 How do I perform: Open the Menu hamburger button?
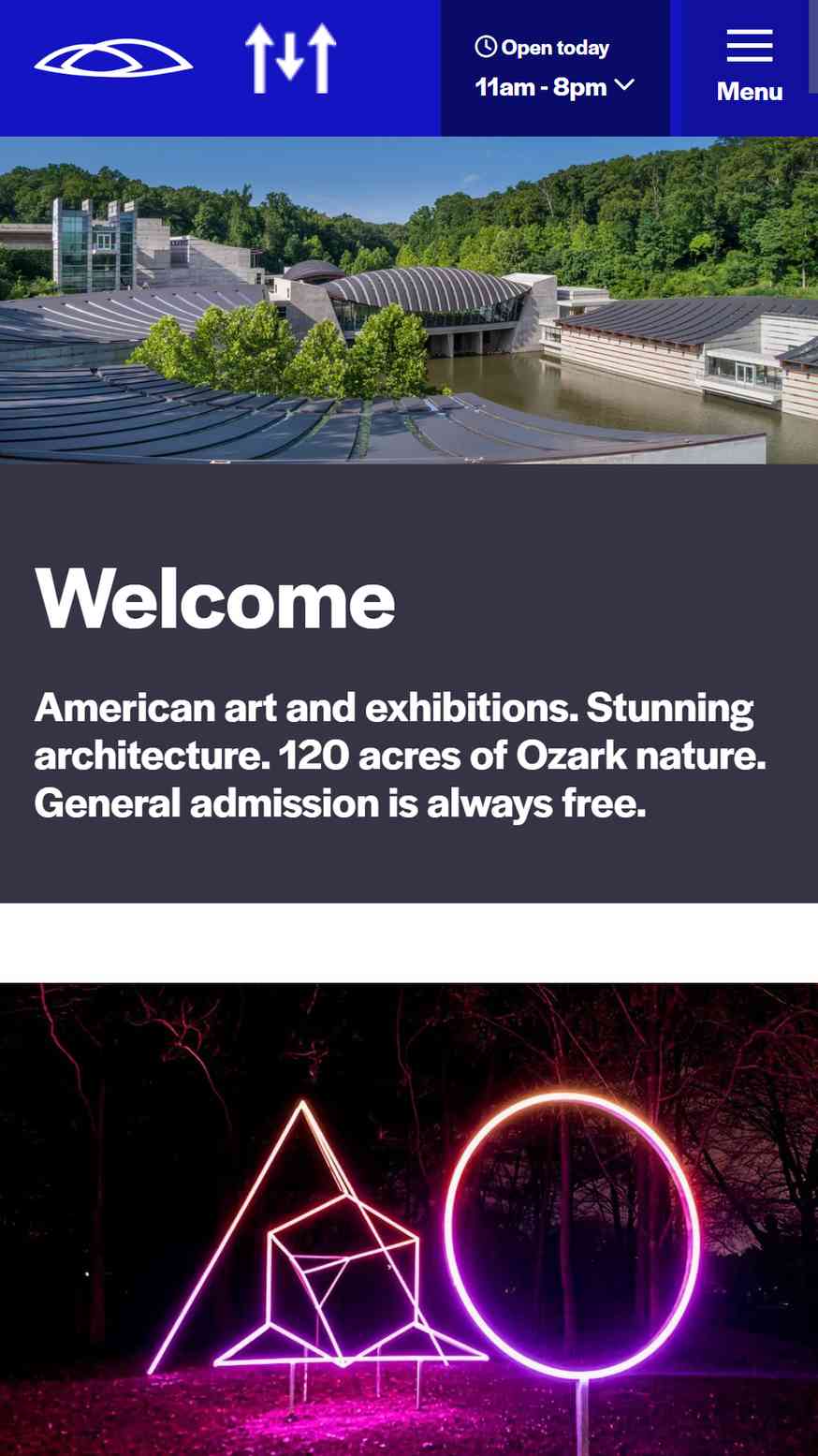[x=749, y=67]
